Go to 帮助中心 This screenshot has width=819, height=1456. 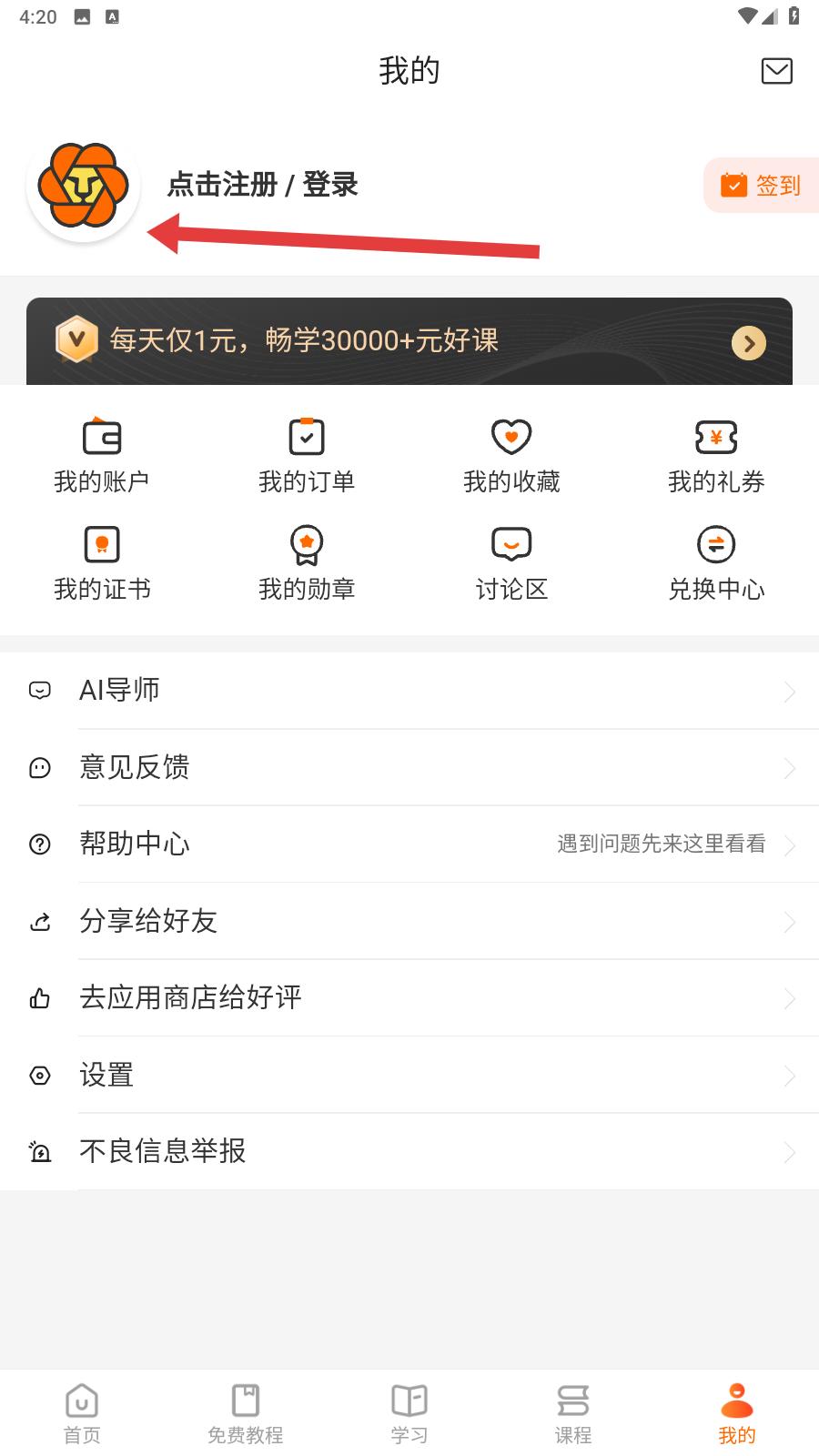(x=409, y=844)
